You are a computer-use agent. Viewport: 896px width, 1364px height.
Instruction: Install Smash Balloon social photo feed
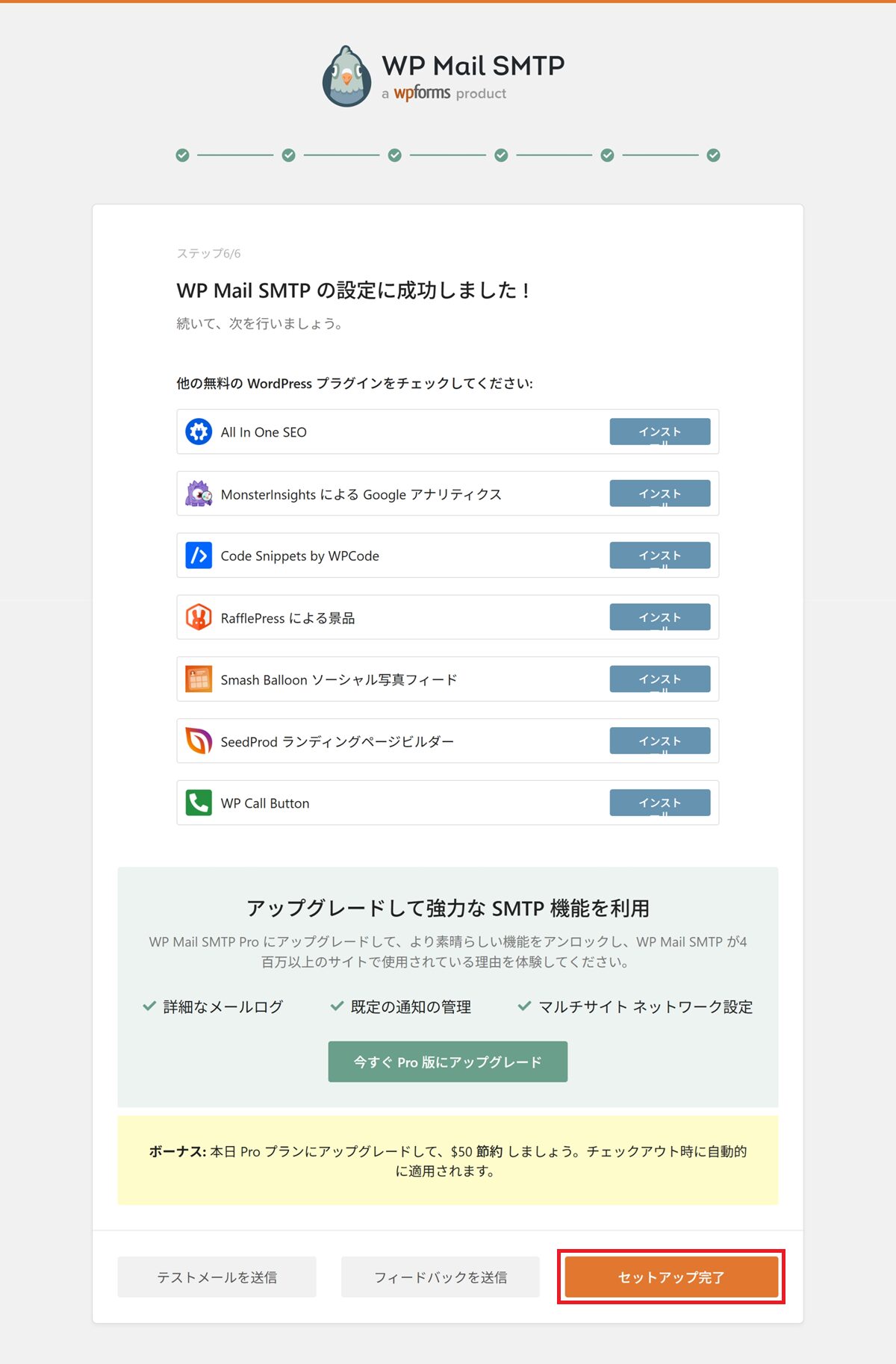coord(659,679)
